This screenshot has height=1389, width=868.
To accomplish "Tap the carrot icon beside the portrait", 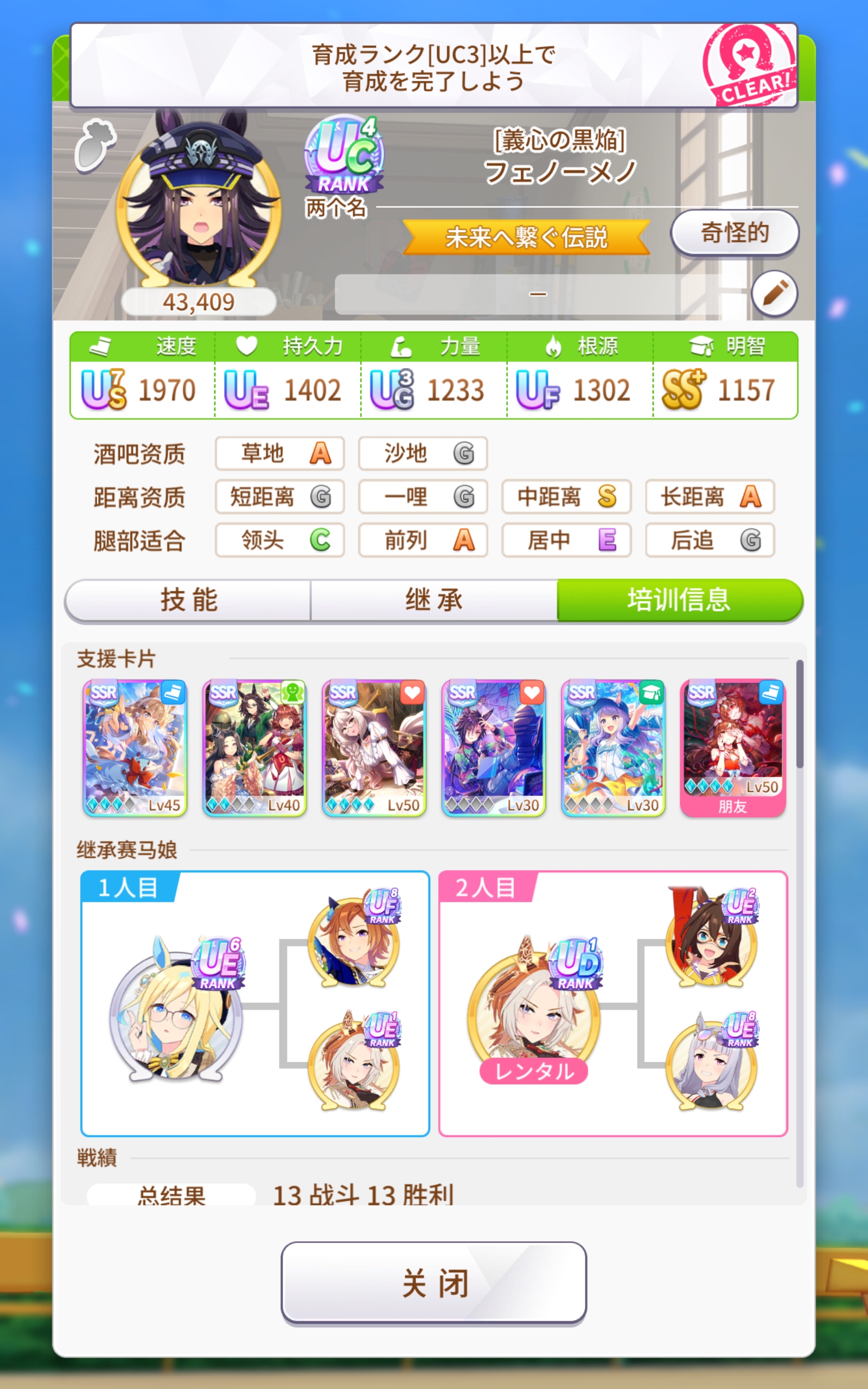I will 95,145.
